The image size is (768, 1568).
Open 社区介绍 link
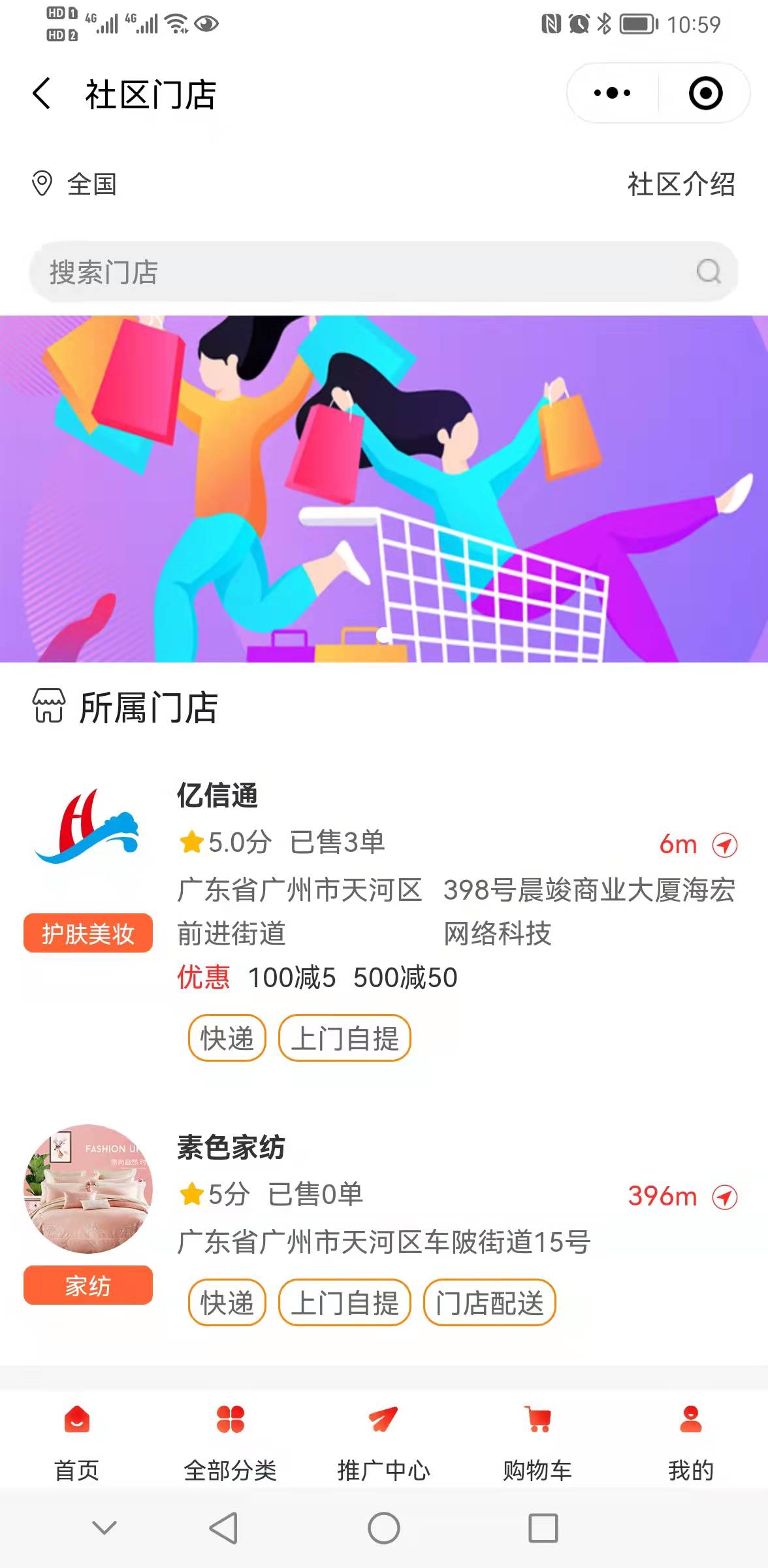point(680,184)
